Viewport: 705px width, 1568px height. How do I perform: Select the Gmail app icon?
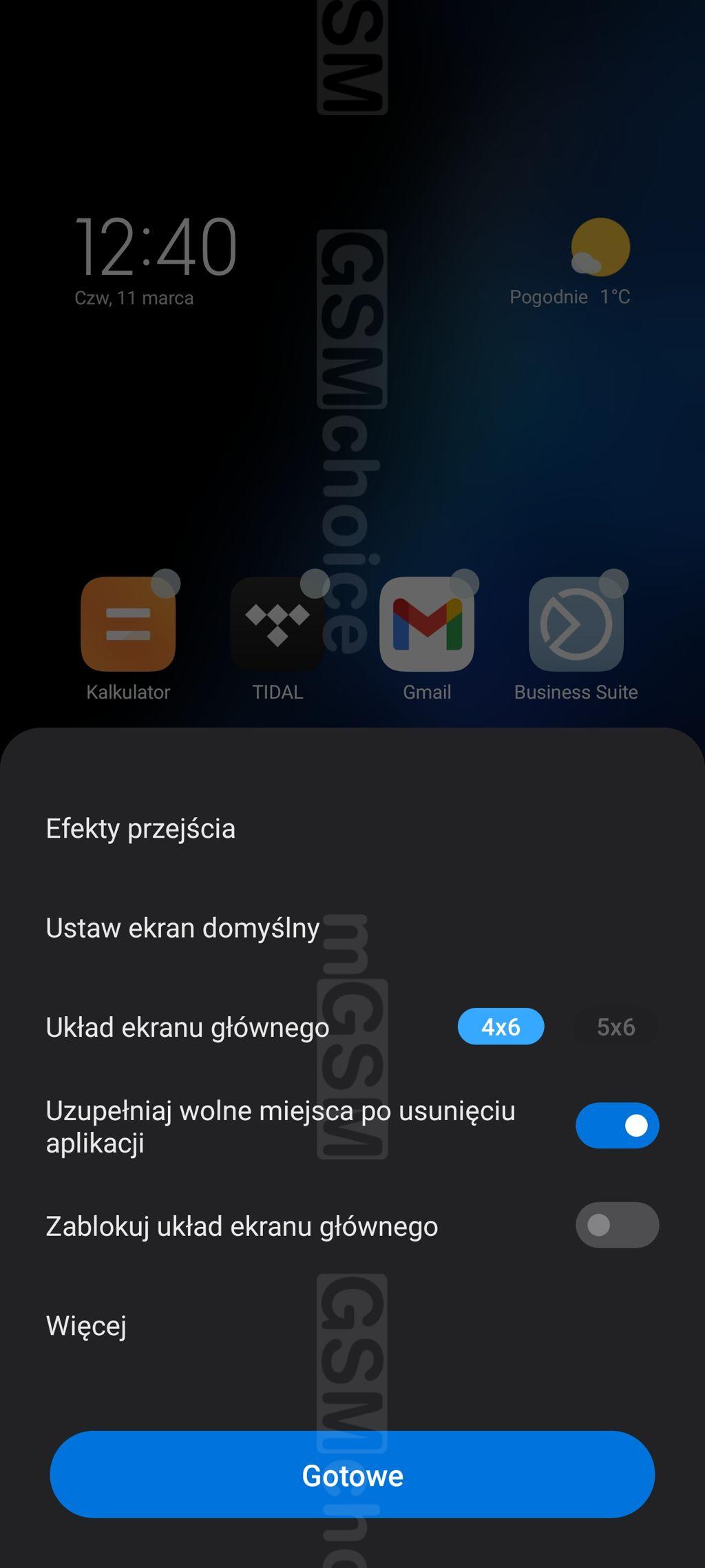click(x=427, y=624)
